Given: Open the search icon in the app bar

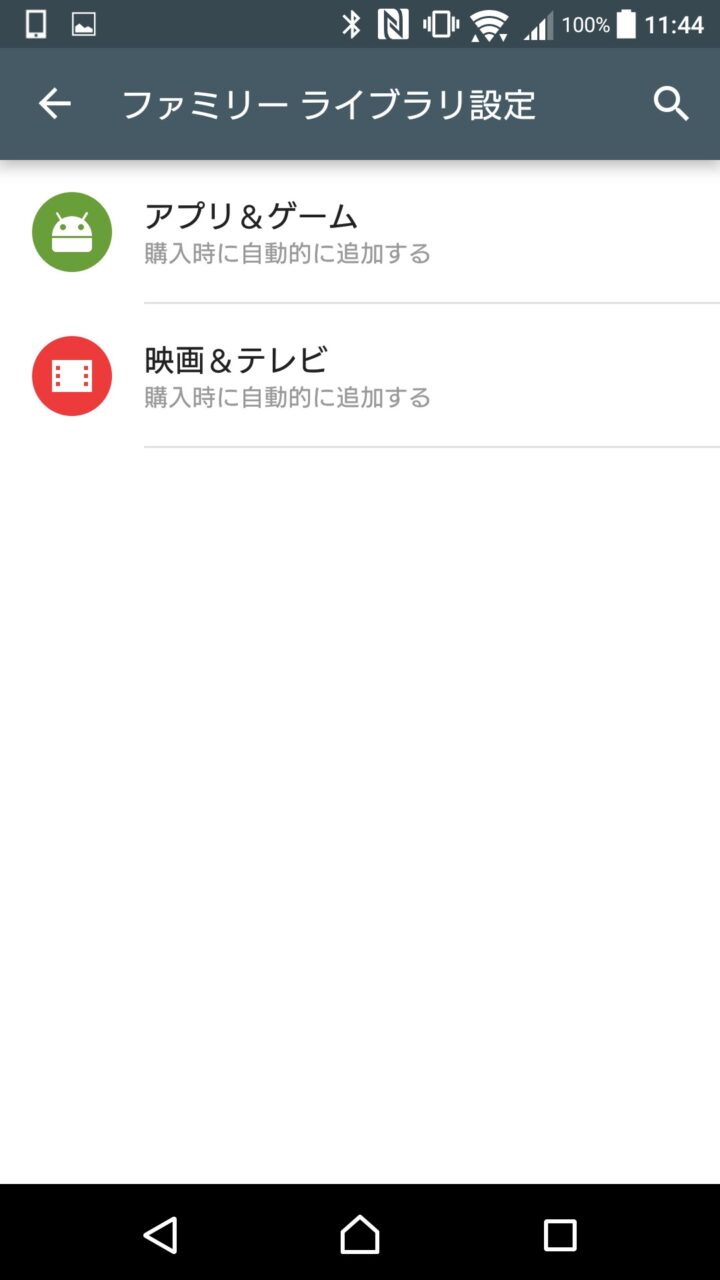Looking at the screenshot, I should (x=671, y=104).
